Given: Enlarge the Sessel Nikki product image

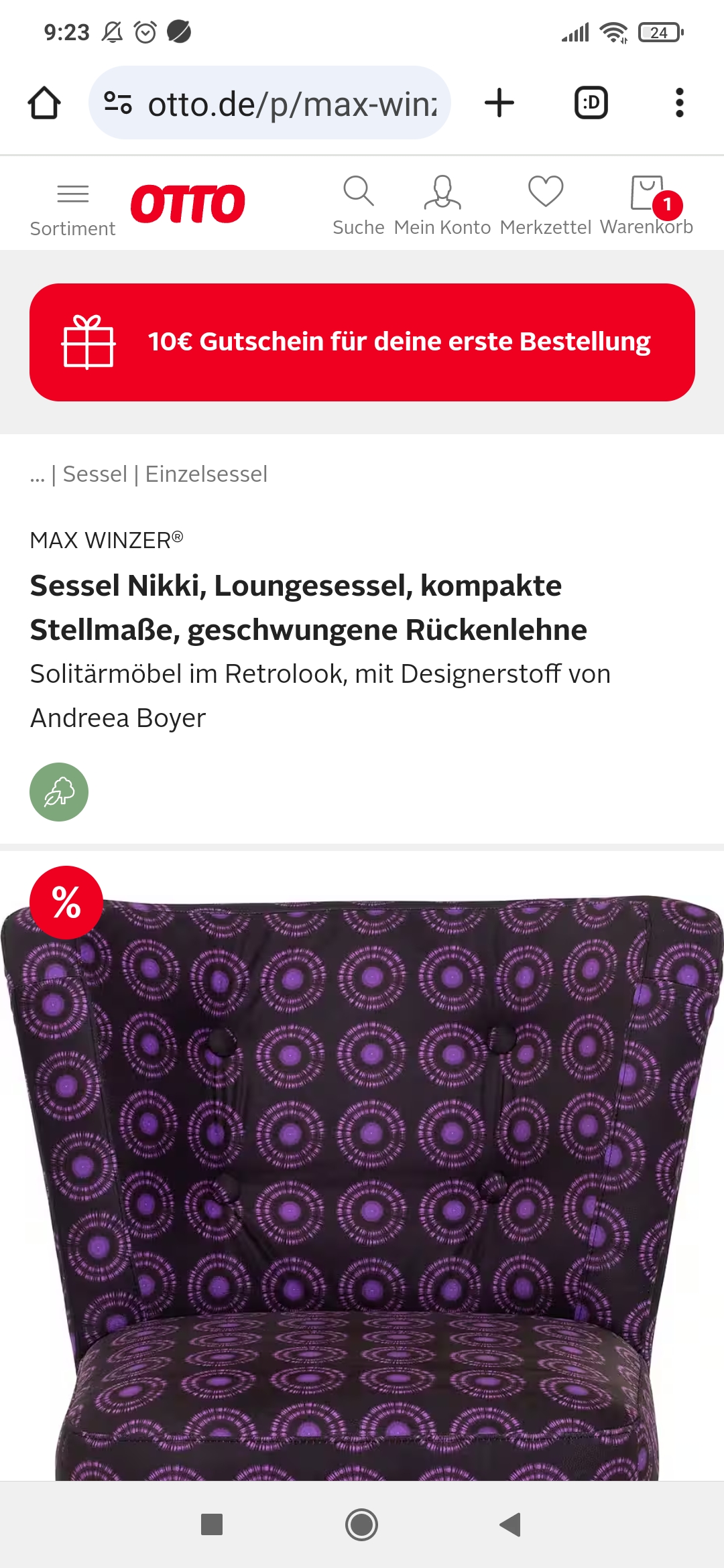Looking at the screenshot, I should 362,1173.
